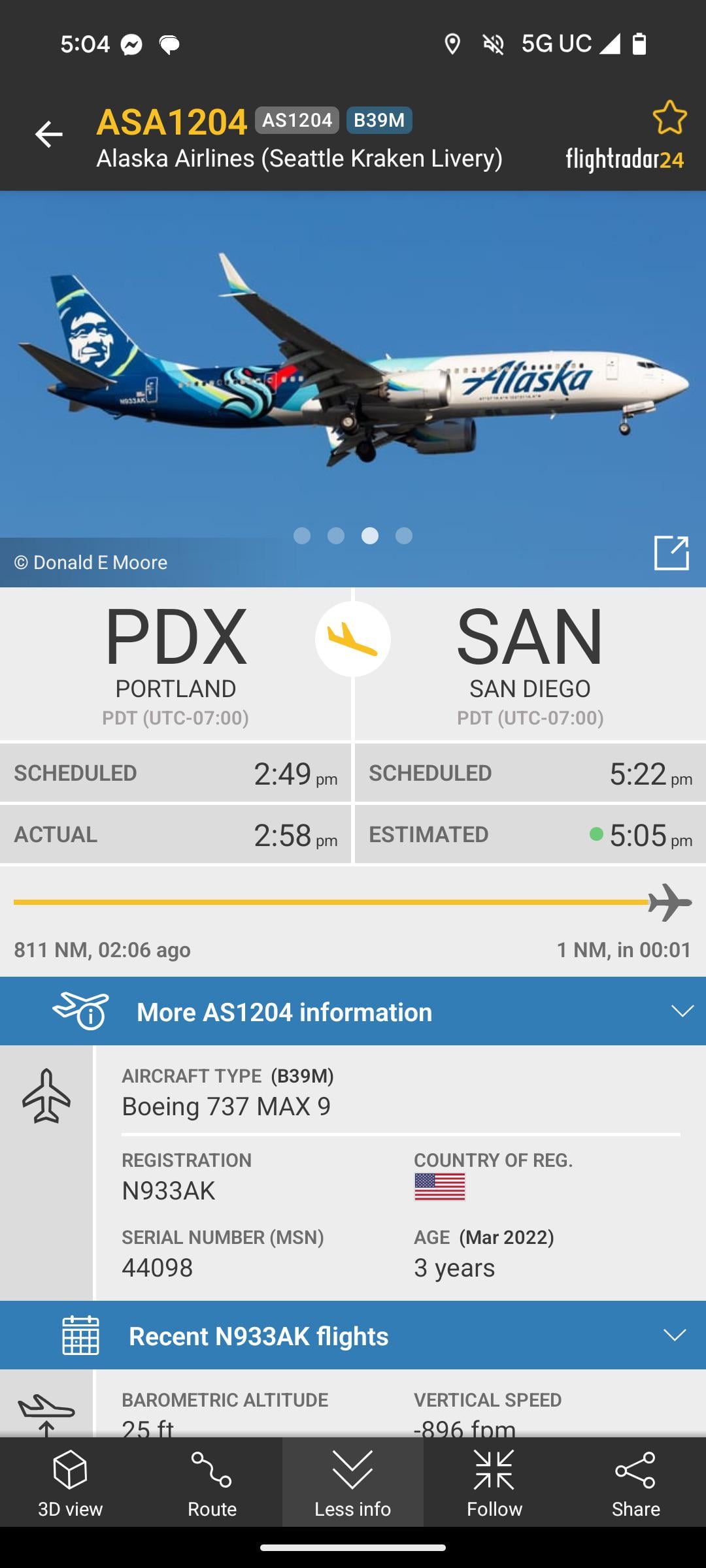The height and width of the screenshot is (1568, 706).
Task: Expand More AS1204 information section
Action: 353,1011
